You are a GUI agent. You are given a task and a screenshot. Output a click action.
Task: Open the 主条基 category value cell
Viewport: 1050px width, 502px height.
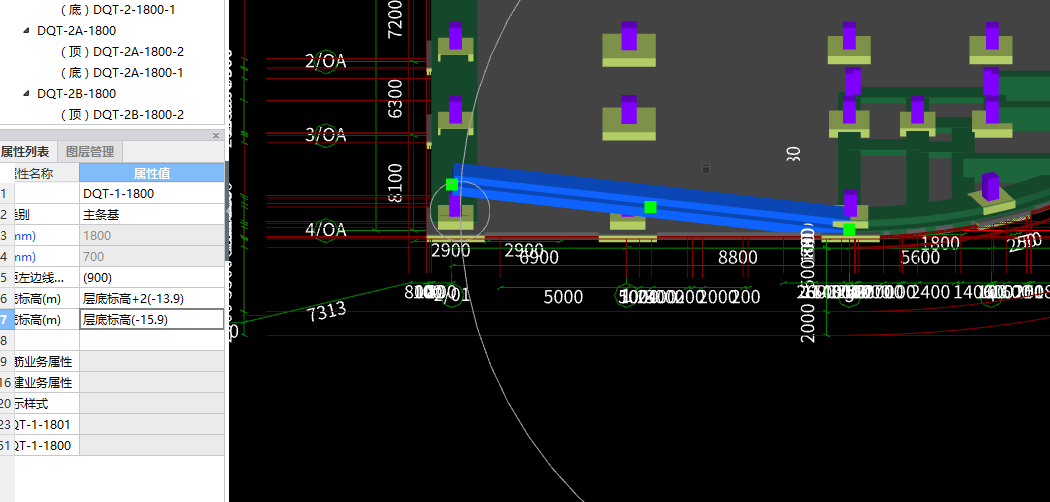coord(152,214)
